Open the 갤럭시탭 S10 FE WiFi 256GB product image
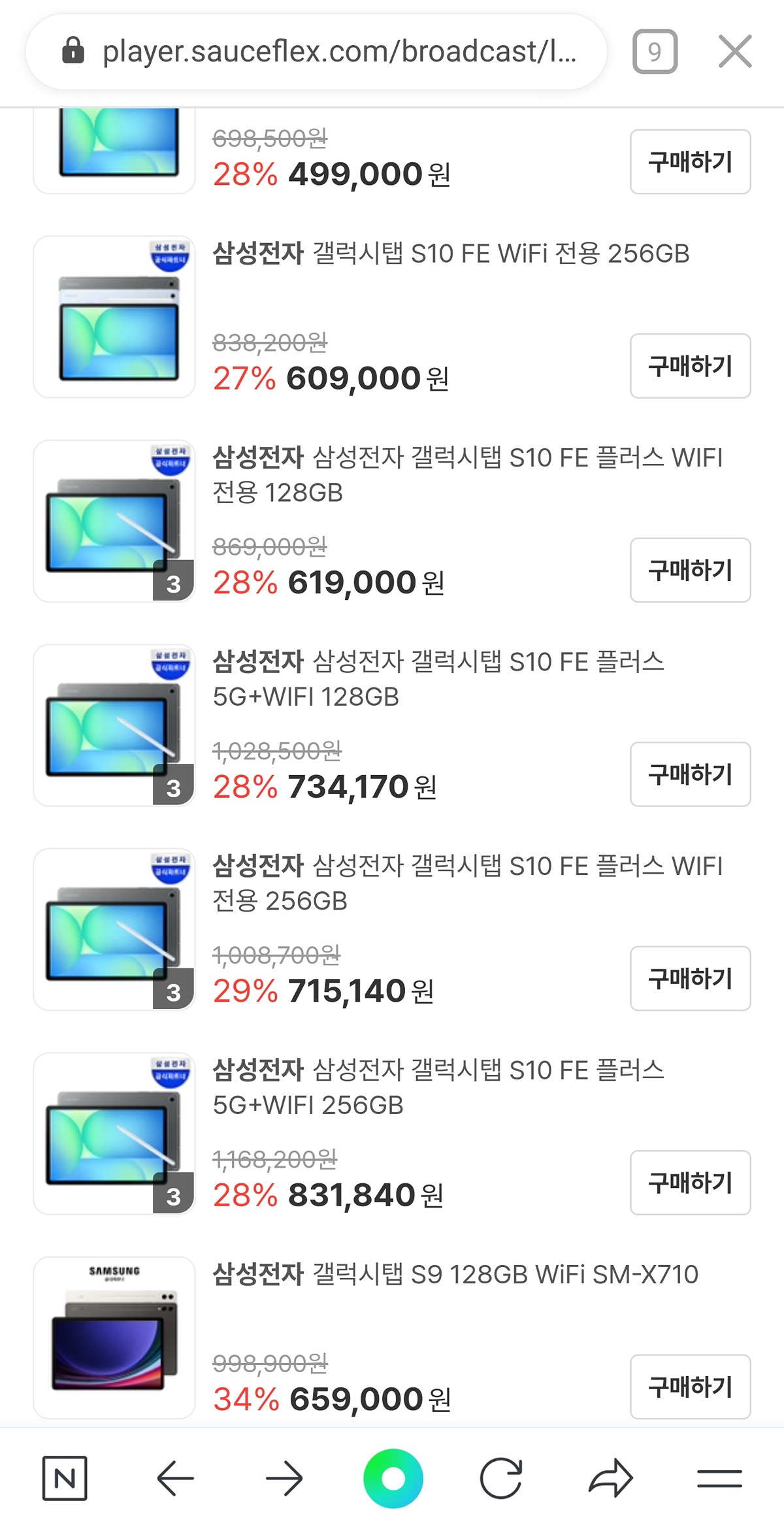The image size is (784, 1529). tap(114, 317)
